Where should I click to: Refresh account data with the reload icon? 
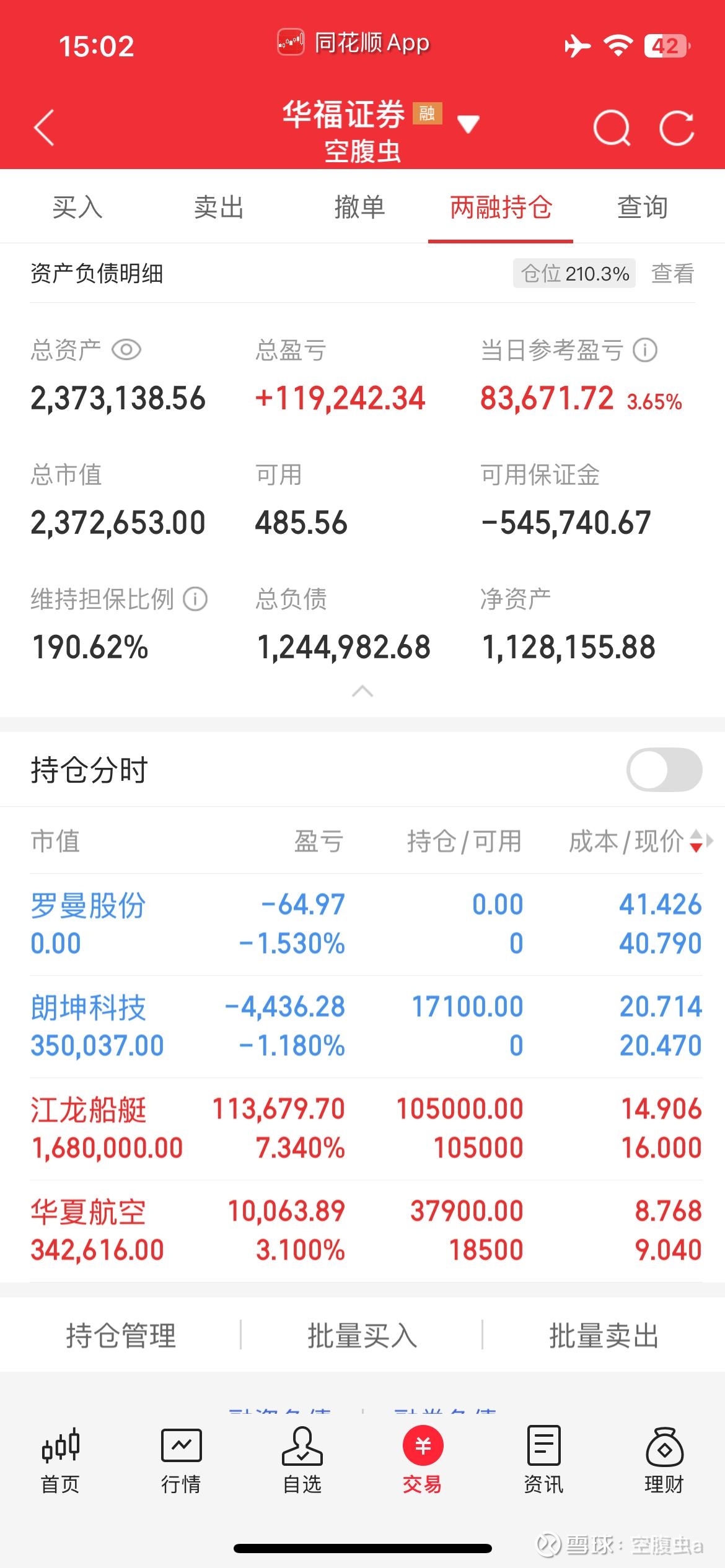tap(677, 128)
